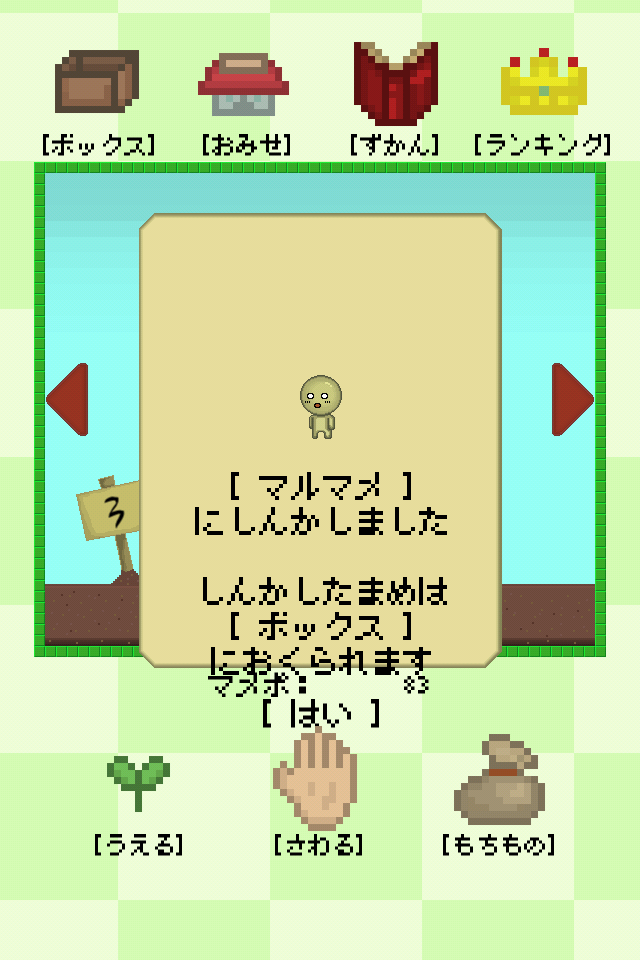Open the もちもの item bag
Image resolution: width=640 pixels, height=960 pixels.
499,796
